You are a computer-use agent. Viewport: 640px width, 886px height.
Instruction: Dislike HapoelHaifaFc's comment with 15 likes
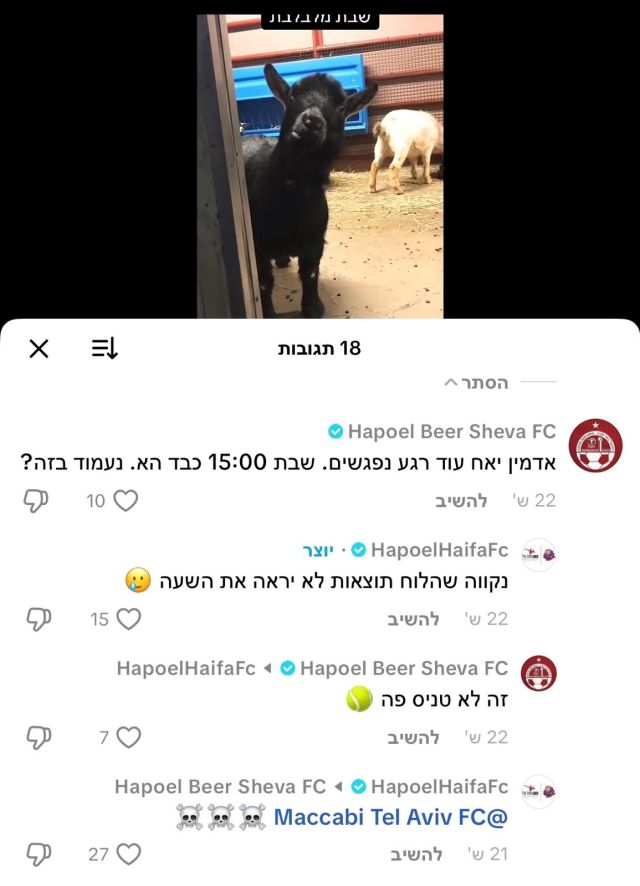tap(39, 619)
